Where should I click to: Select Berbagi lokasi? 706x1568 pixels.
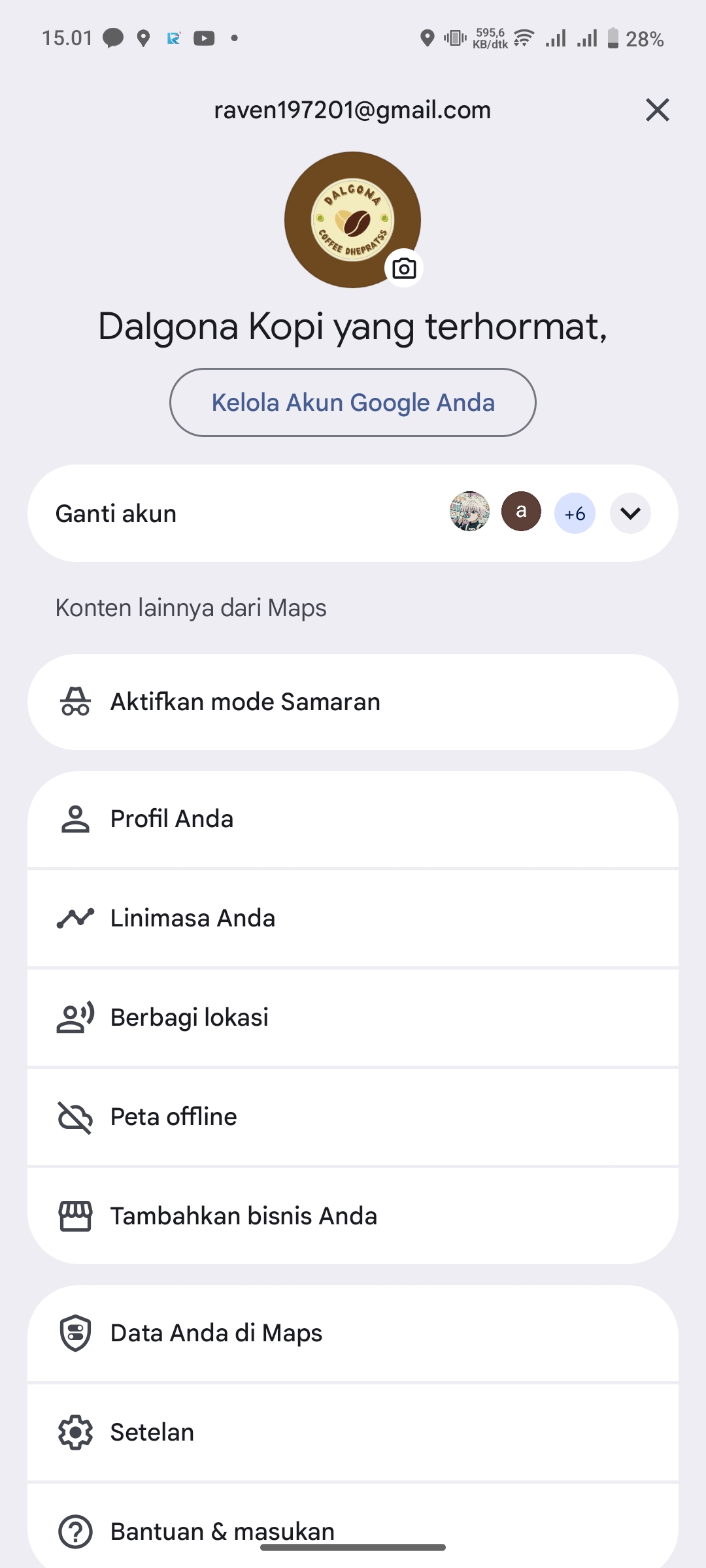[x=353, y=1018]
